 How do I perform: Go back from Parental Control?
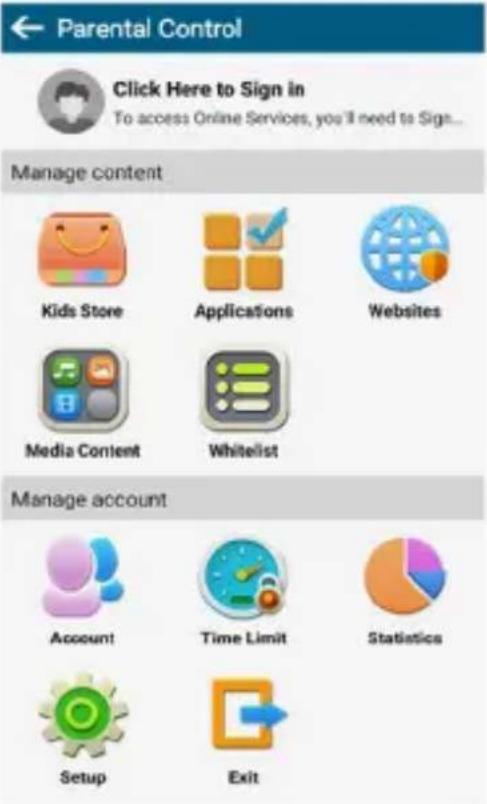pyautogui.click(x=27, y=28)
